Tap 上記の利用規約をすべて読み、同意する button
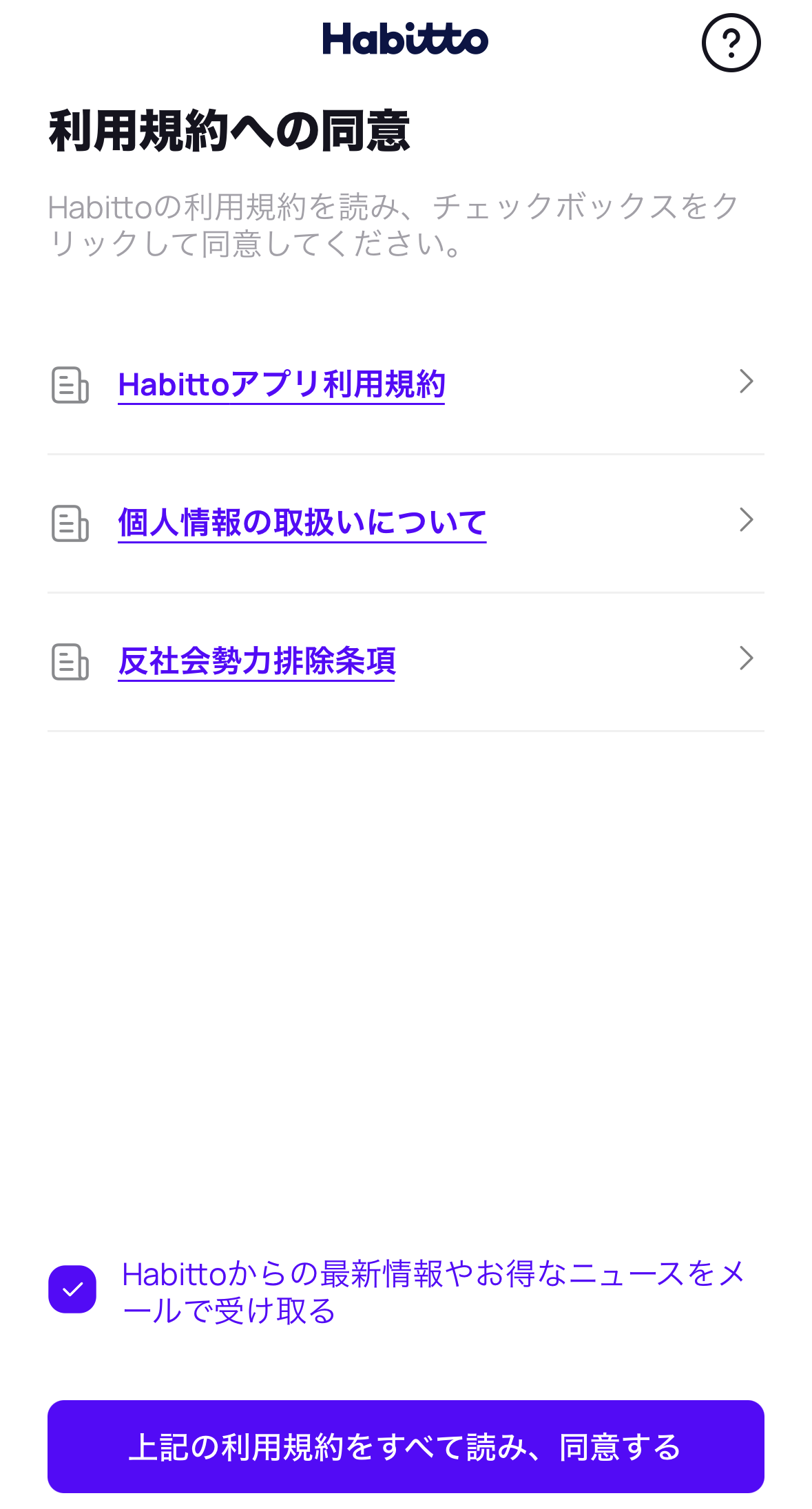The image size is (812, 1509). pos(406,1446)
